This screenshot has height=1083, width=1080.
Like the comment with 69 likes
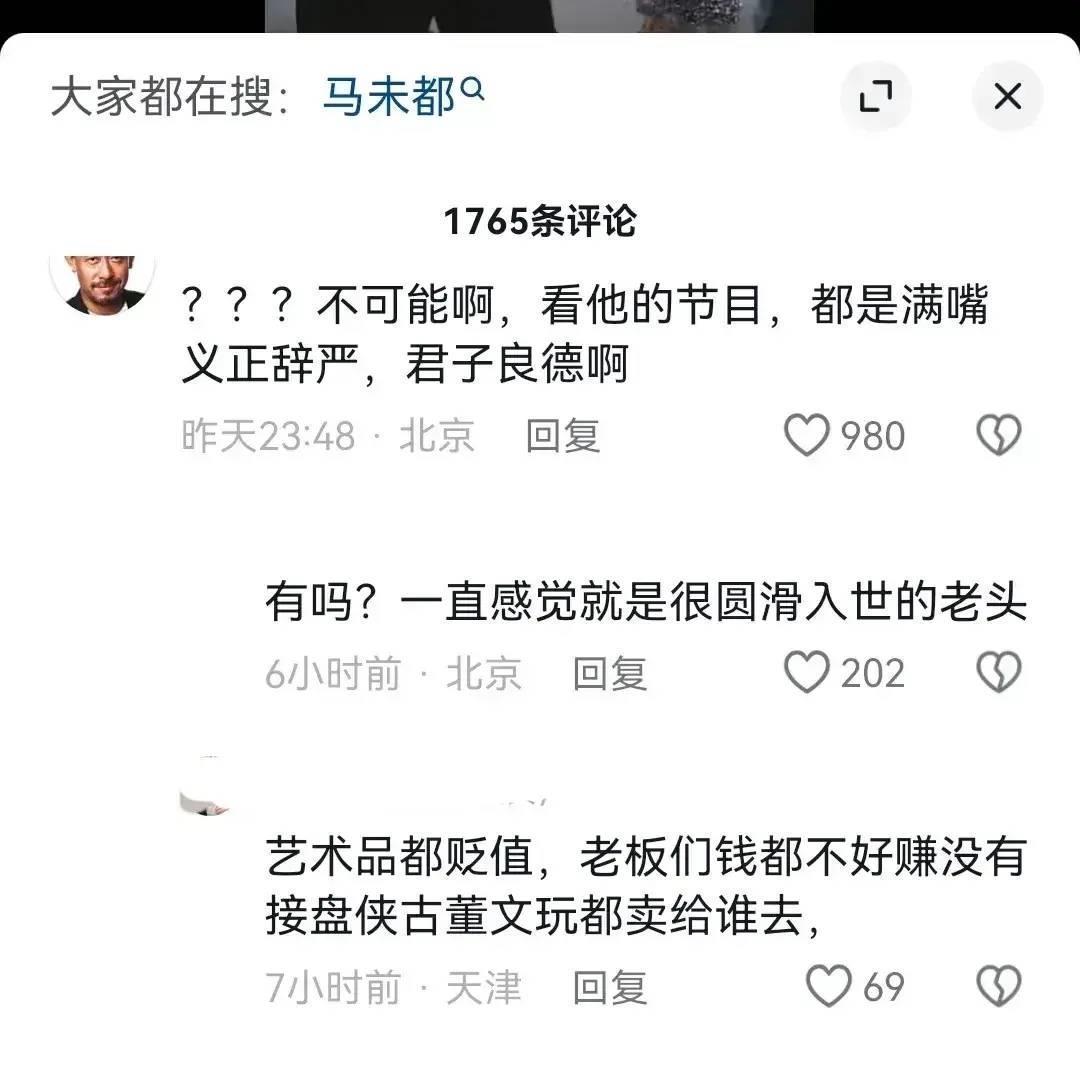829,987
